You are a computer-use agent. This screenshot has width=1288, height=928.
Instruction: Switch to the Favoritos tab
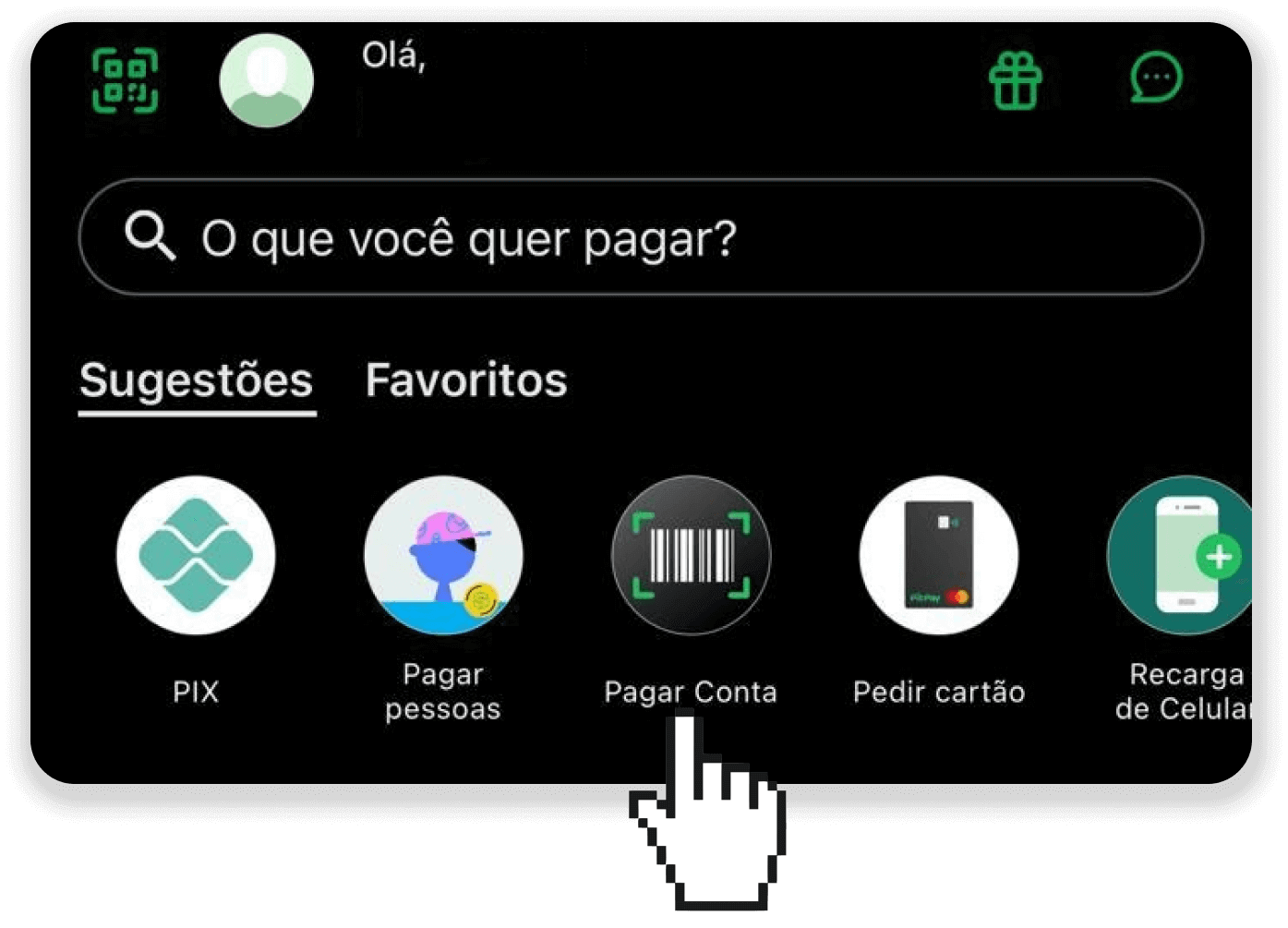tap(466, 380)
